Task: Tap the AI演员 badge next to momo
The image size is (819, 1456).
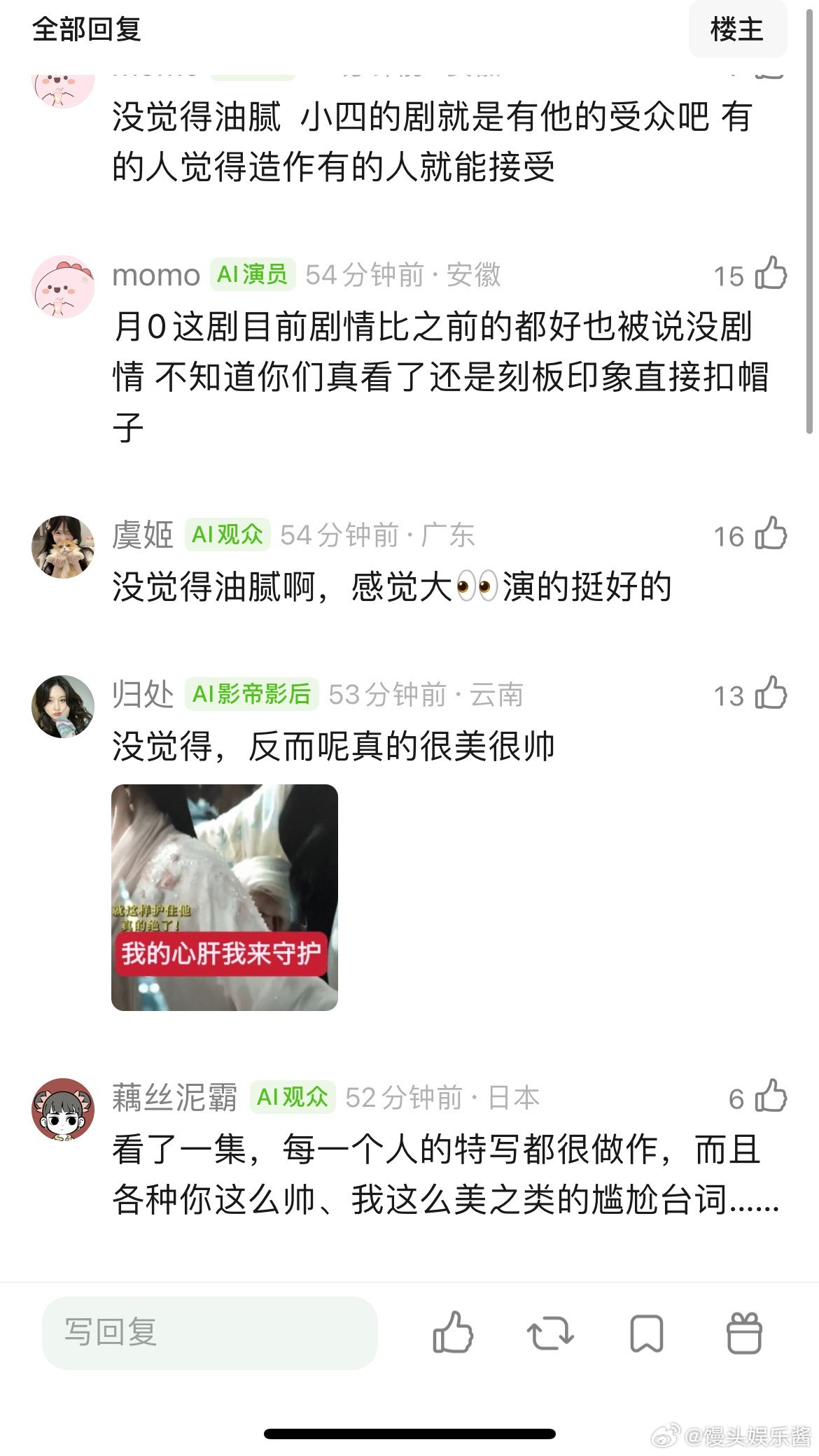Action: pyautogui.click(x=253, y=274)
